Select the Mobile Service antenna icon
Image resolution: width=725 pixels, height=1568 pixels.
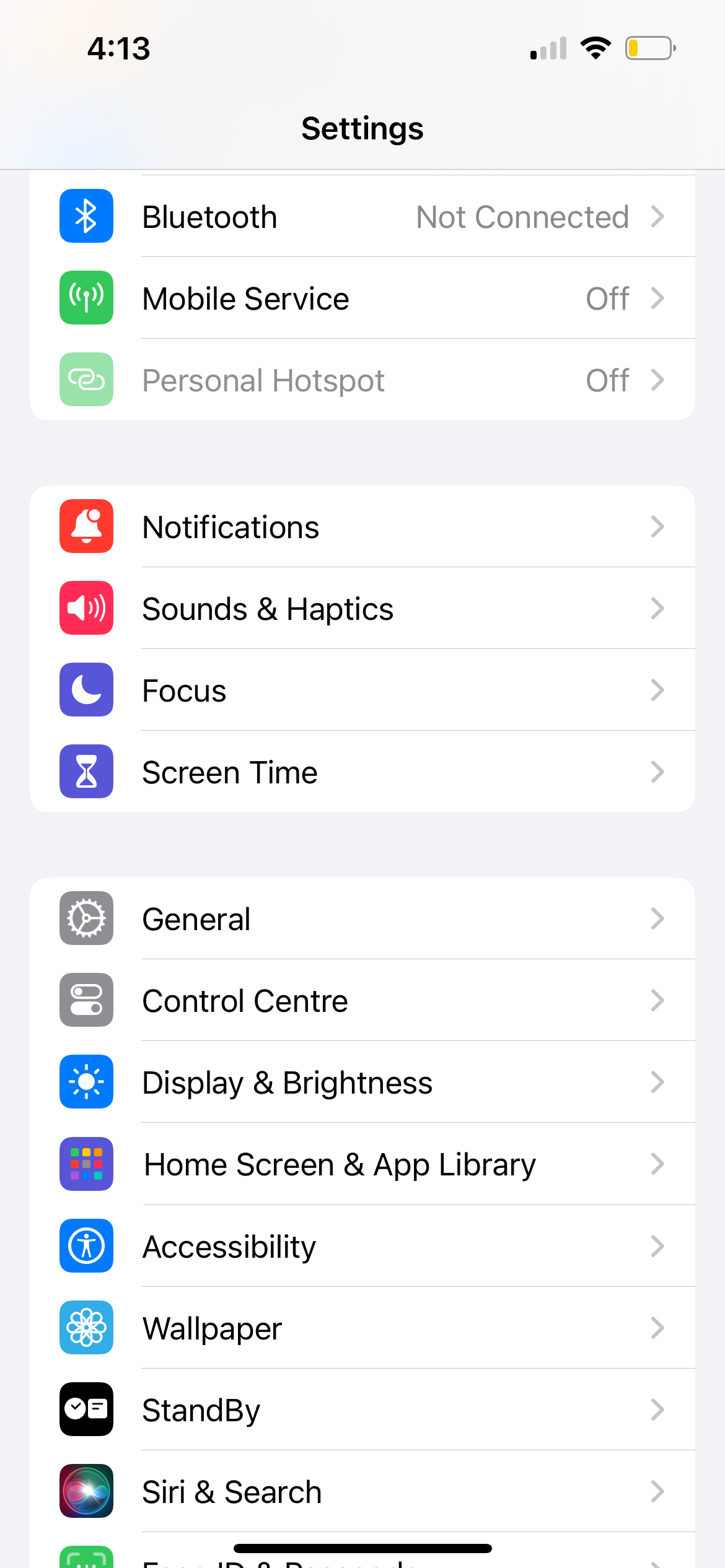pos(86,298)
